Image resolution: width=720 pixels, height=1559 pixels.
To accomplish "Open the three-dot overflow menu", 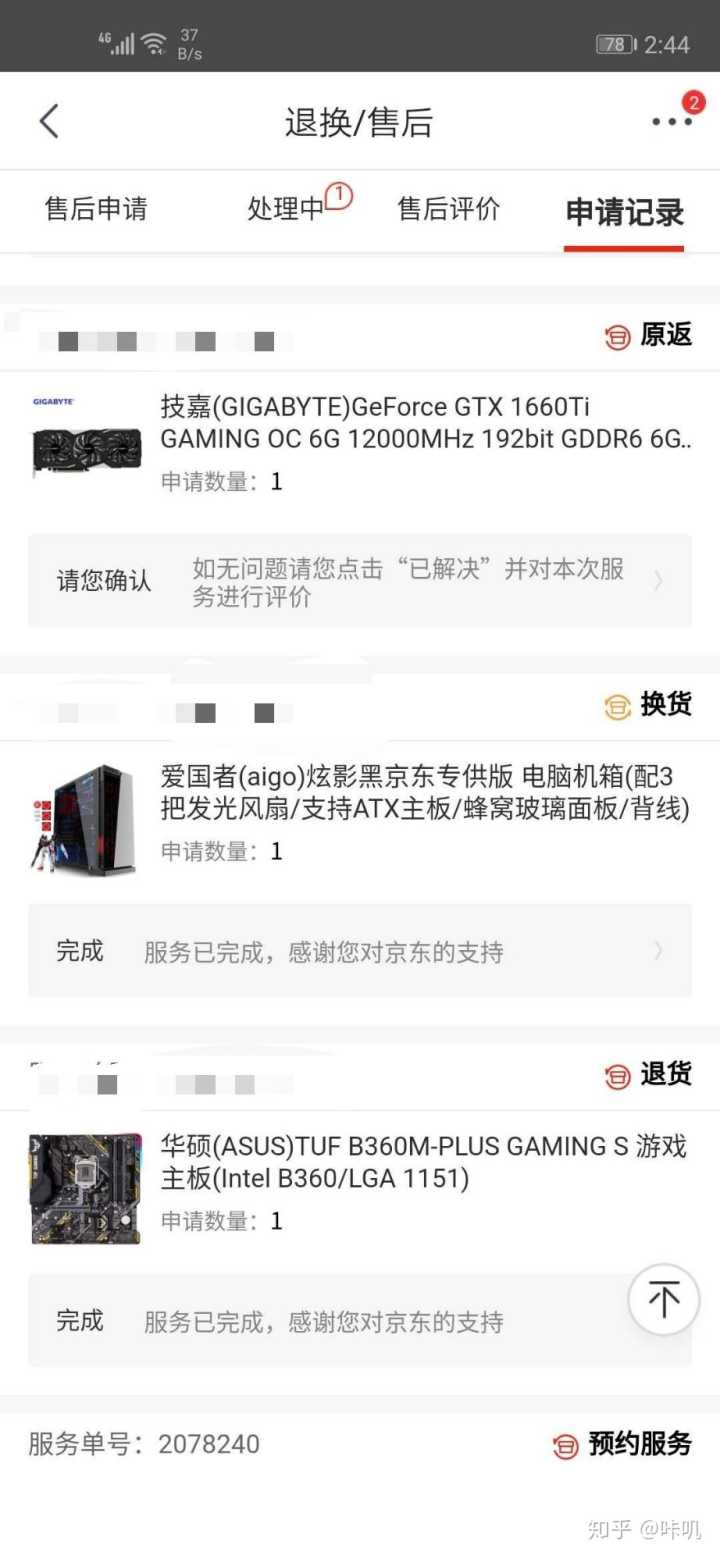I will click(671, 122).
